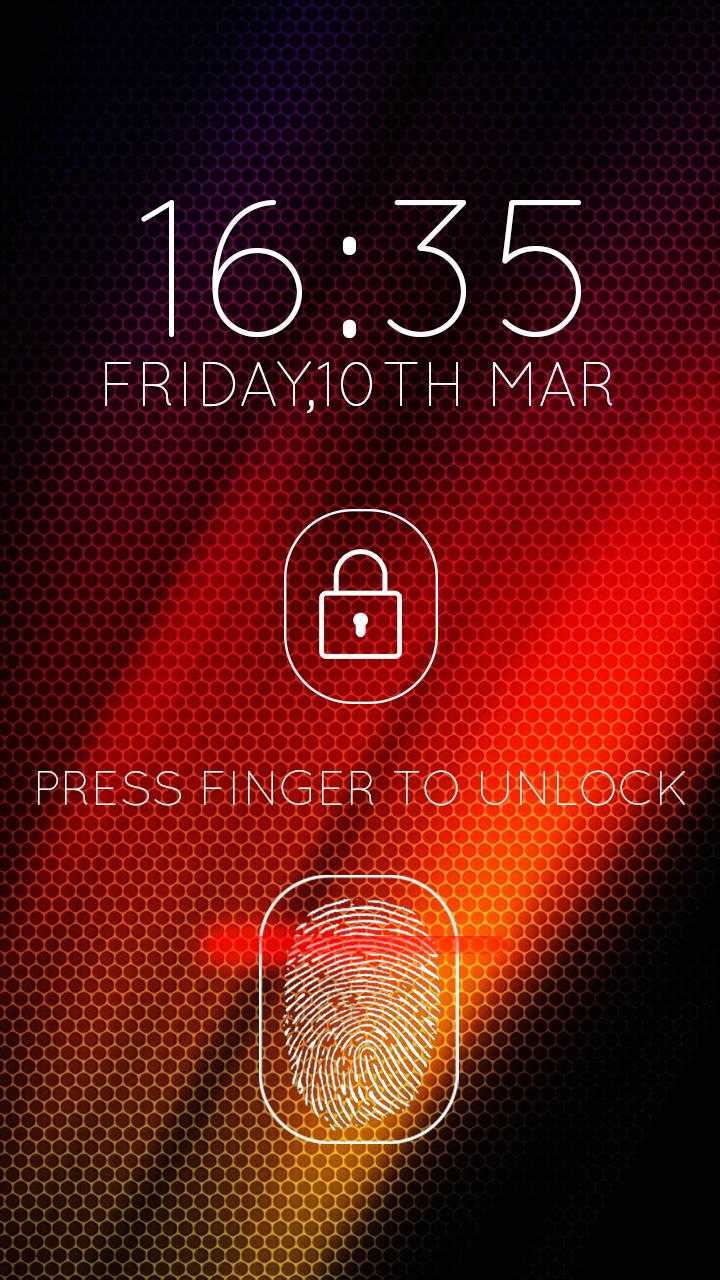Click PRESS FINGER TO UNLOCK text
The width and height of the screenshot is (720, 1280).
click(x=360, y=790)
